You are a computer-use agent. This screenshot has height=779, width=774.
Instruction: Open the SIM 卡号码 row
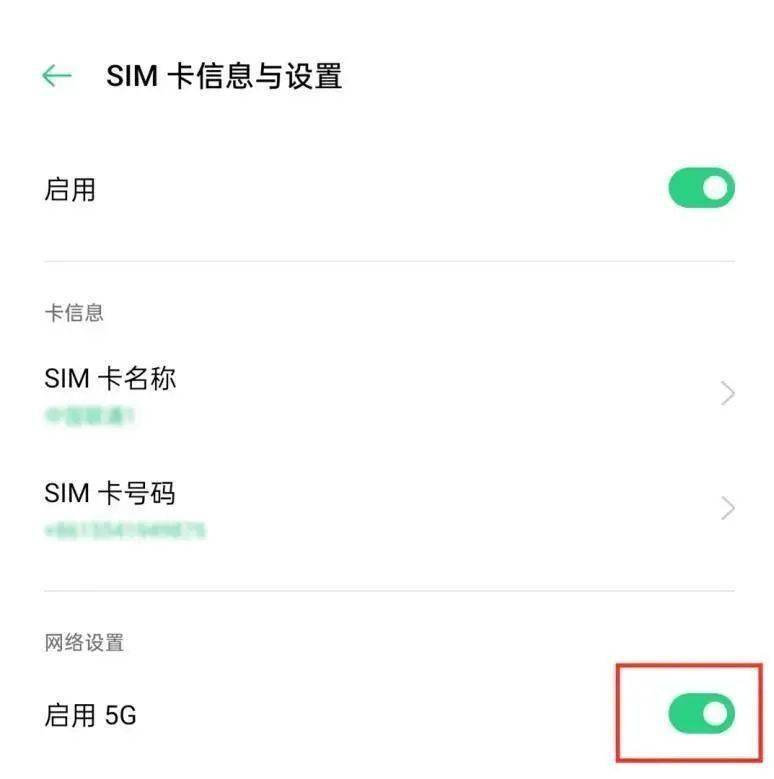pyautogui.click(x=388, y=508)
